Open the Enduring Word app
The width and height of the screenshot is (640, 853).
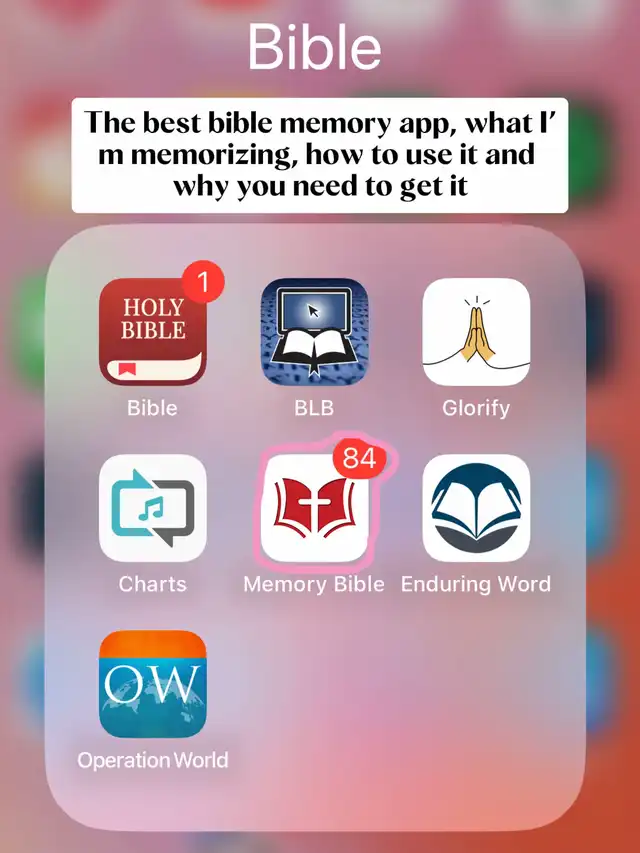pyautogui.click(x=476, y=508)
